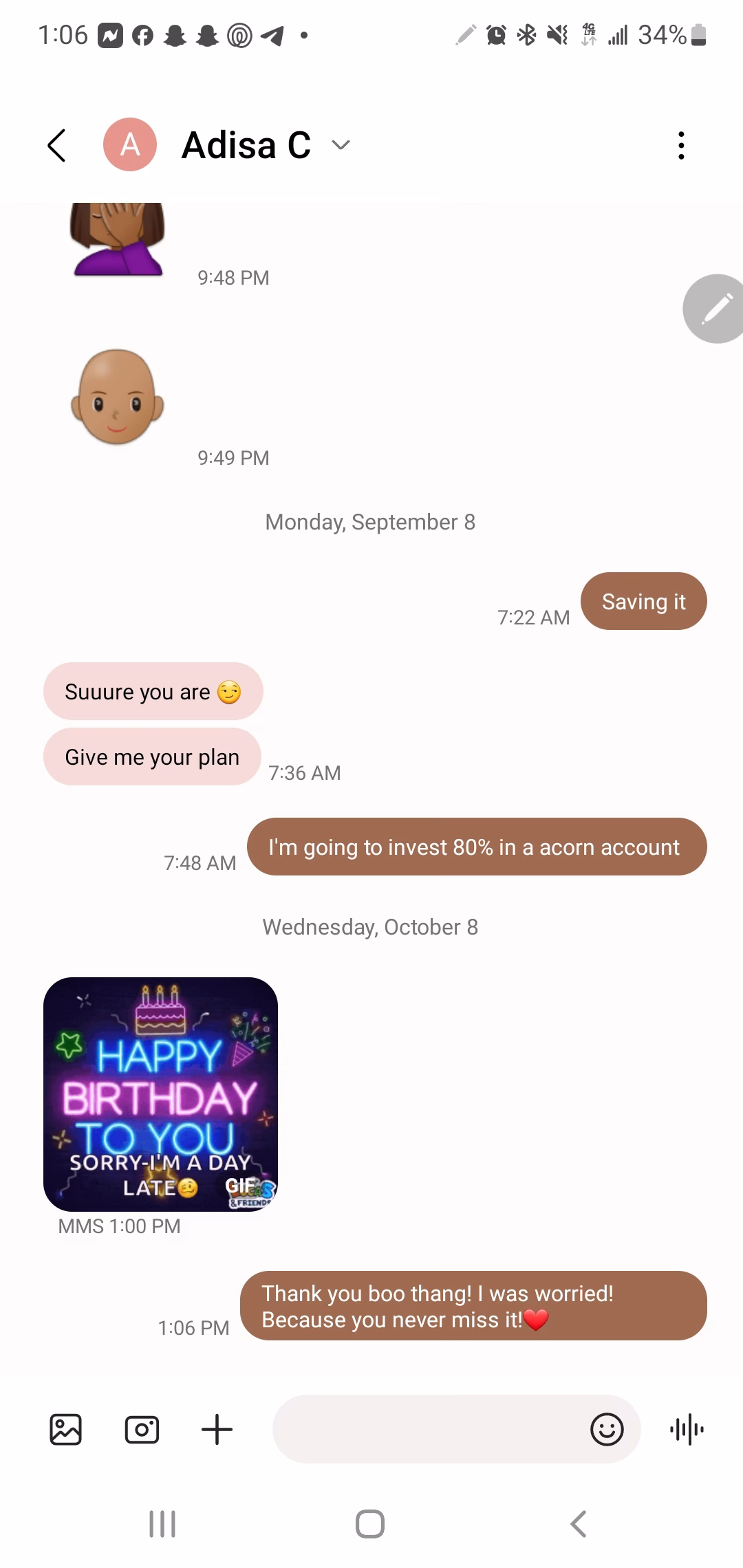743x1568 pixels.
Task: Tap the floating pencil edit button
Action: 715,309
